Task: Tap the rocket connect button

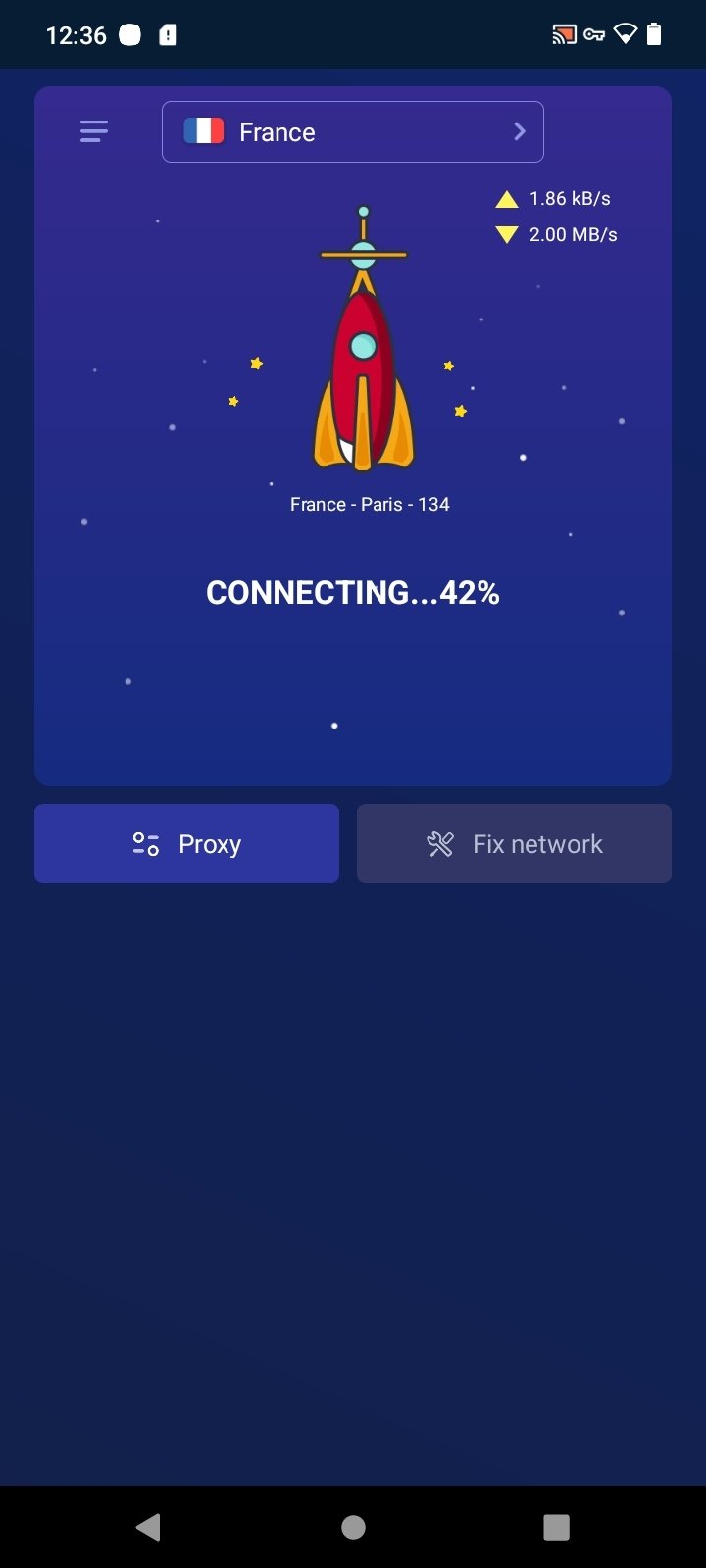Action: [x=364, y=338]
